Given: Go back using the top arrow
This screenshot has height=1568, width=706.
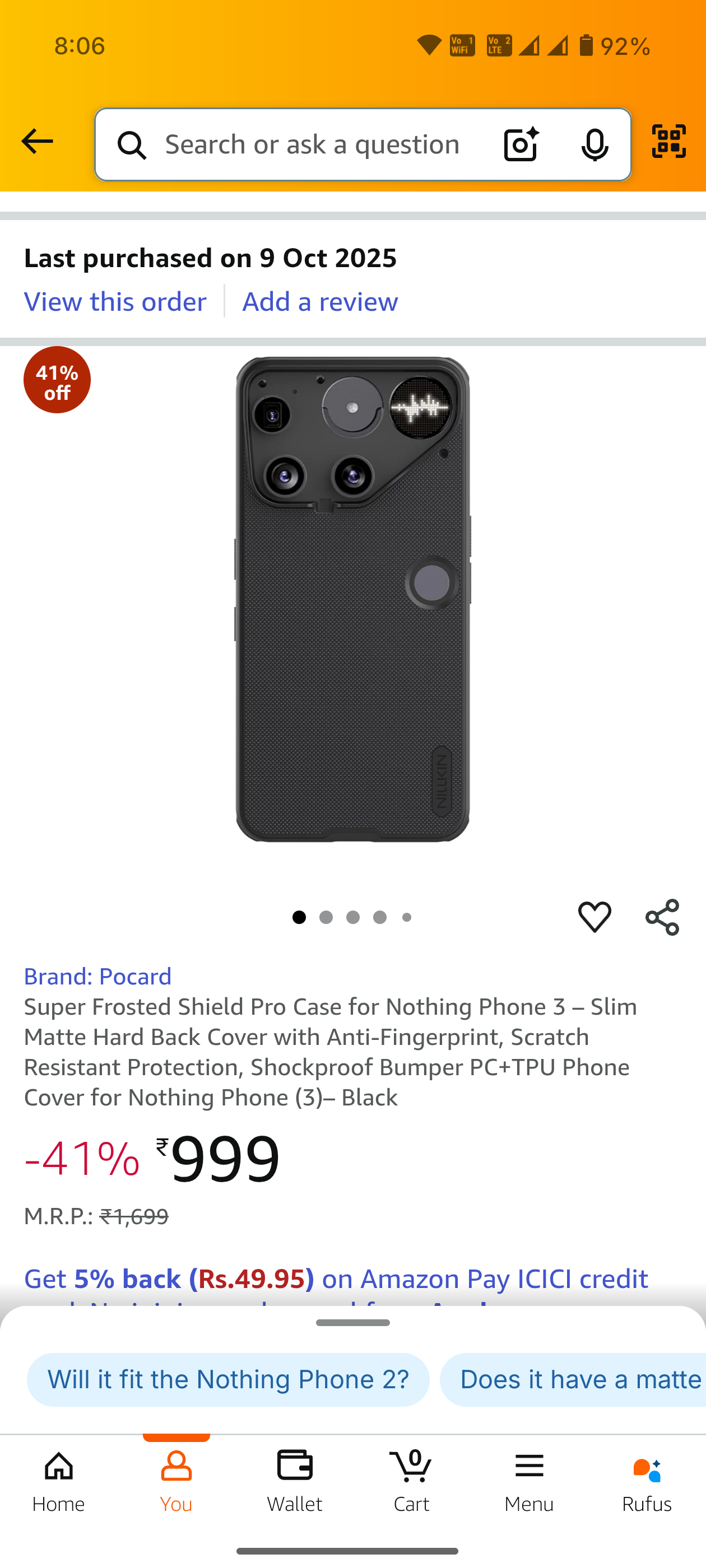Looking at the screenshot, I should tap(37, 142).
